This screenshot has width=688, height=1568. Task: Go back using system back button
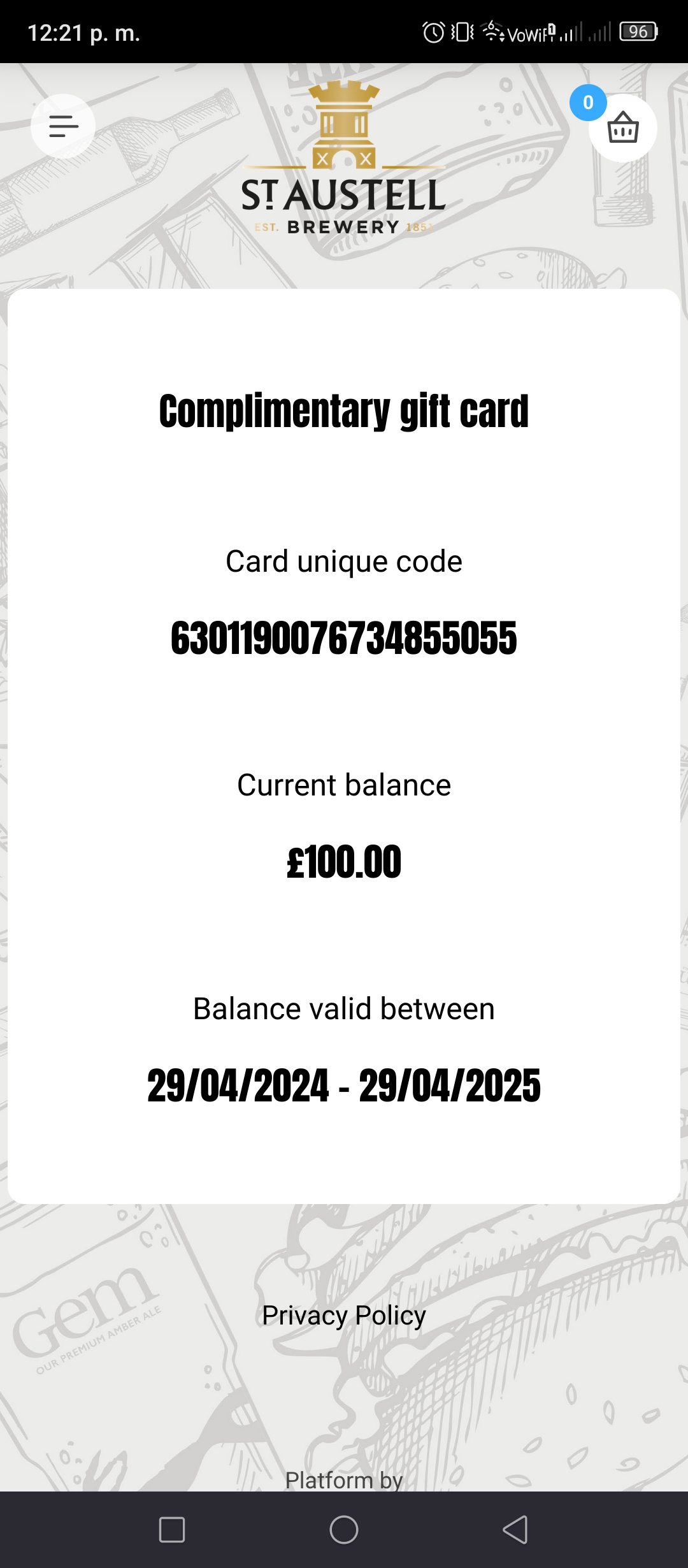(x=515, y=1530)
